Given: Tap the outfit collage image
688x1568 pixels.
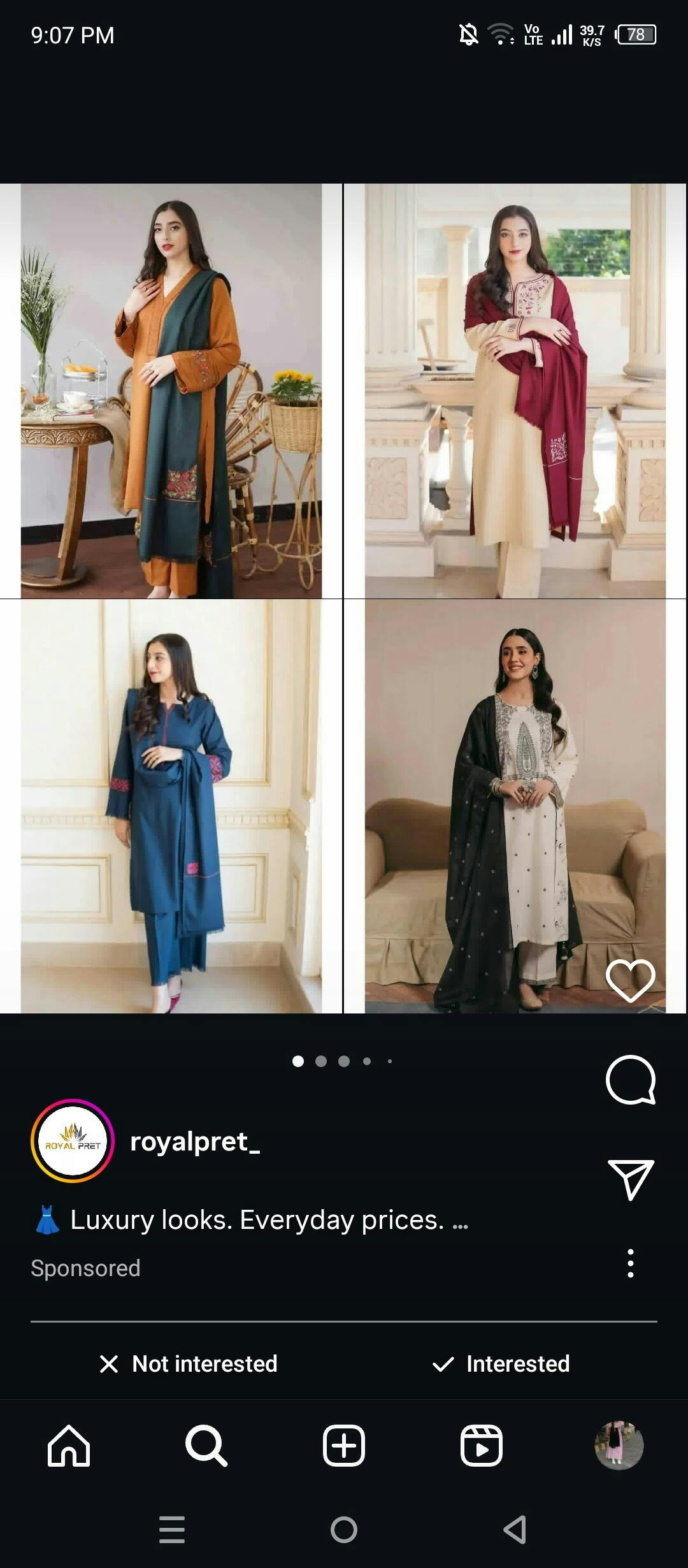Looking at the screenshot, I should (x=344, y=598).
